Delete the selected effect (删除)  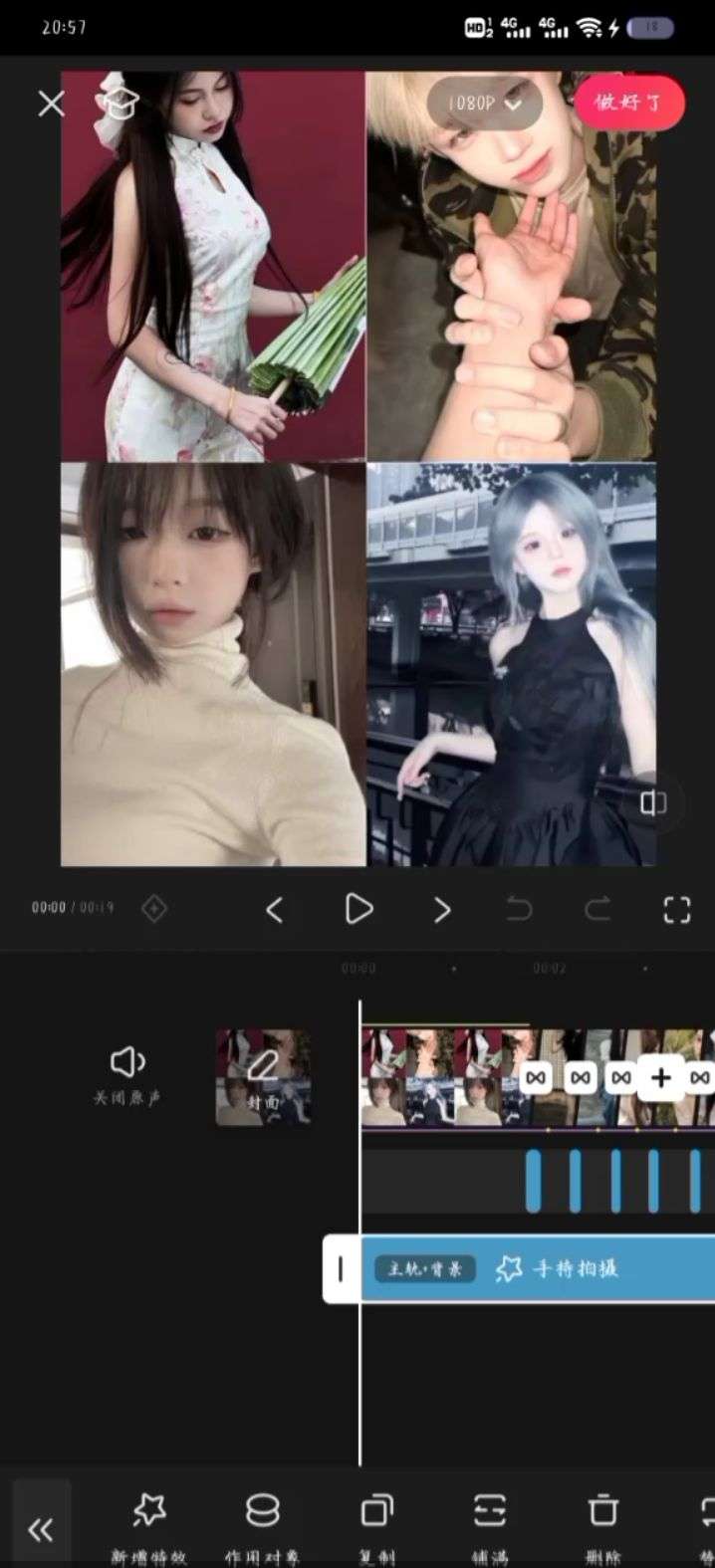click(601, 1528)
